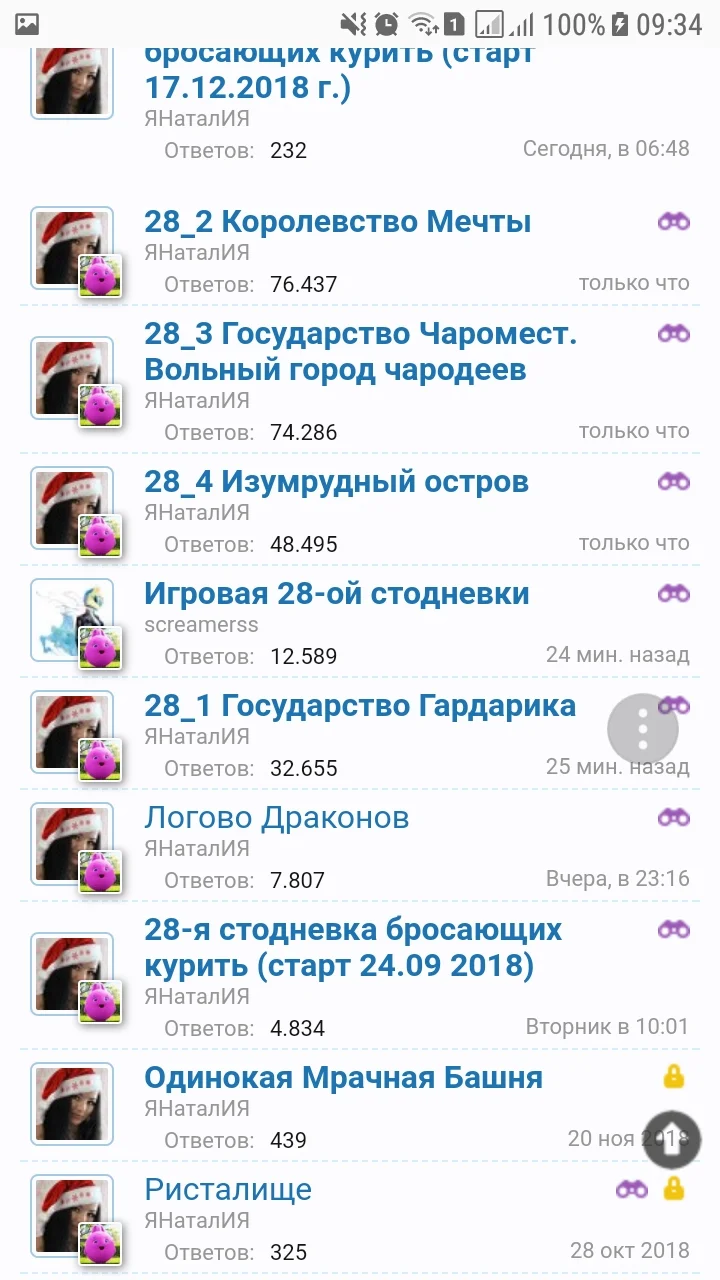
Task: Click the lock icon next to 'Ристалище'
Action: pos(676,1189)
